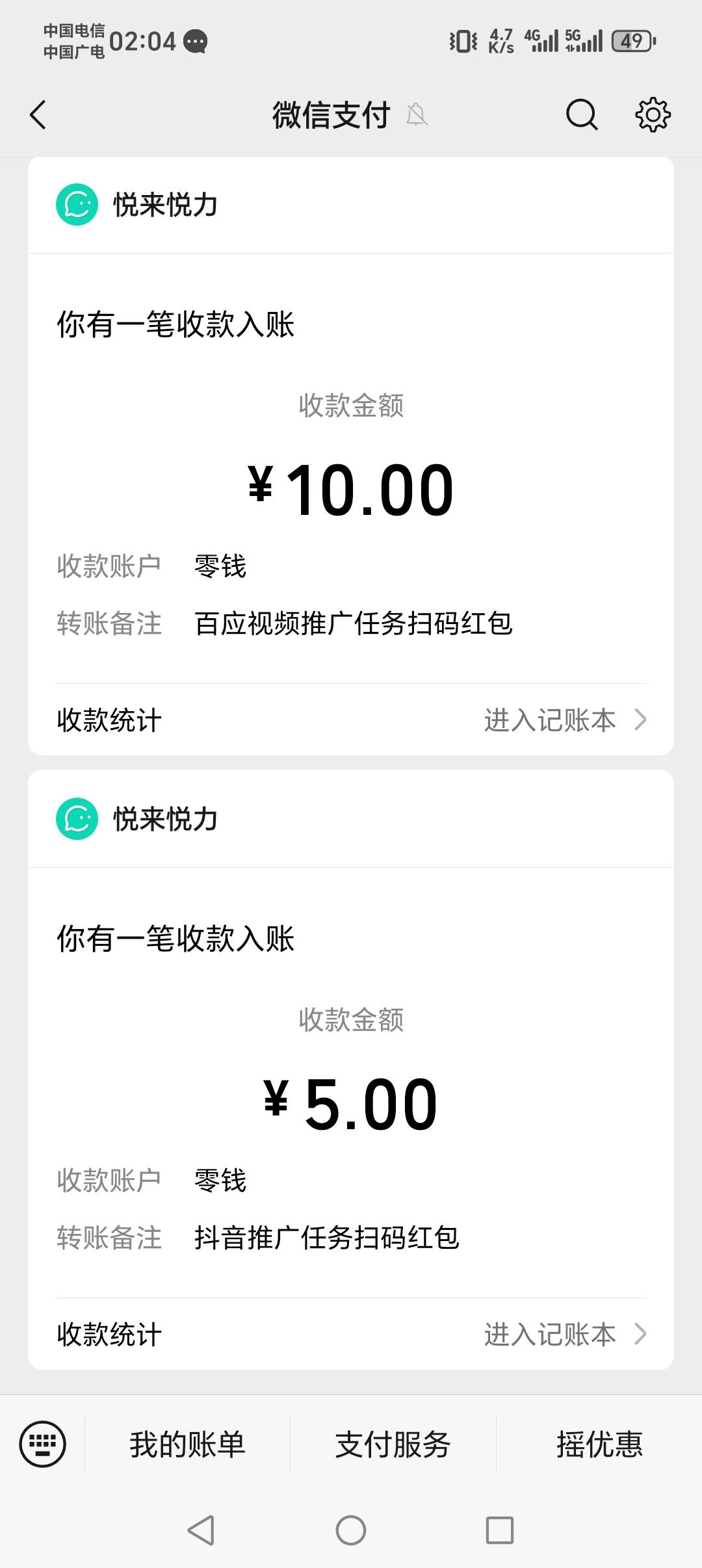The width and height of the screenshot is (702, 1568).
Task: 进入记账本 on the ¥5.00 card
Action: (x=565, y=1334)
